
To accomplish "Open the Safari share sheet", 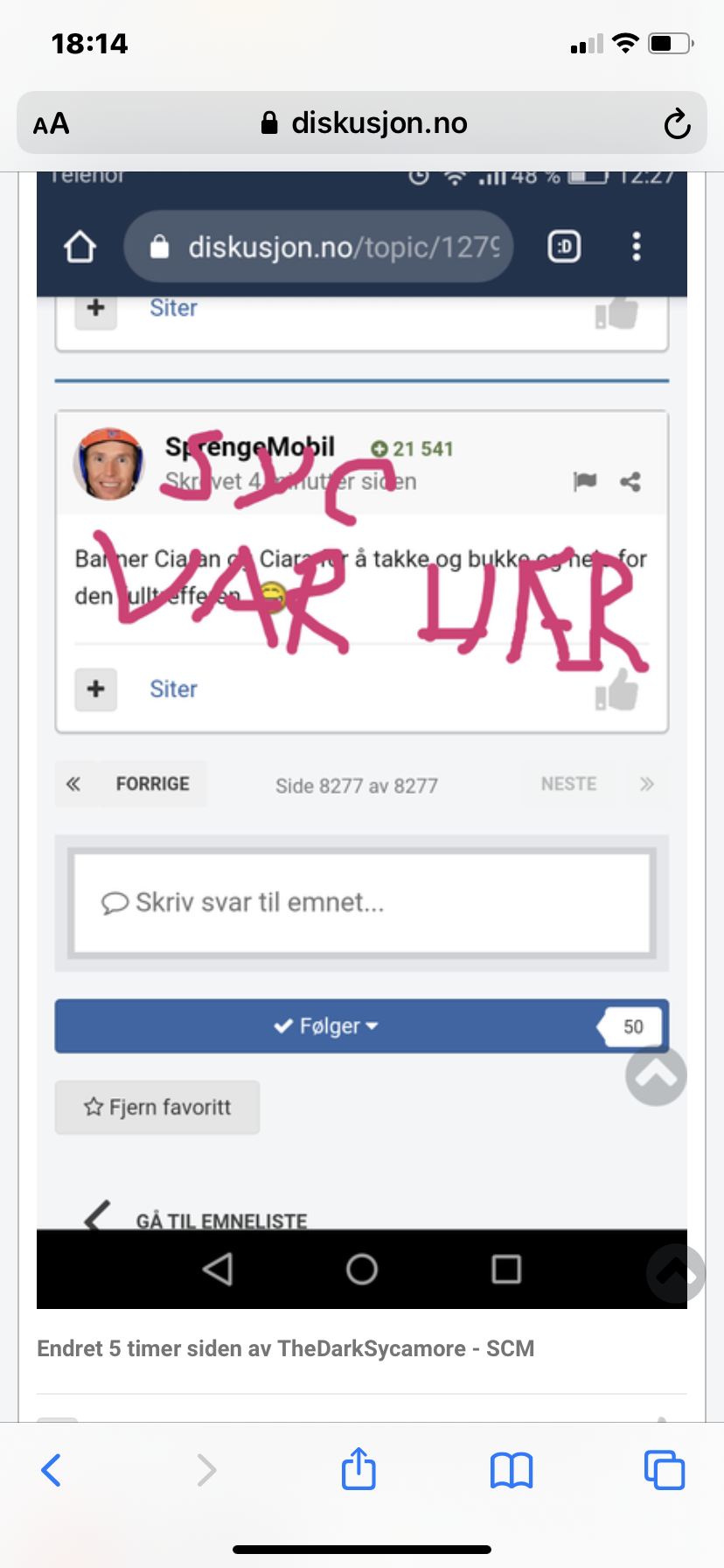I will 359,1467.
